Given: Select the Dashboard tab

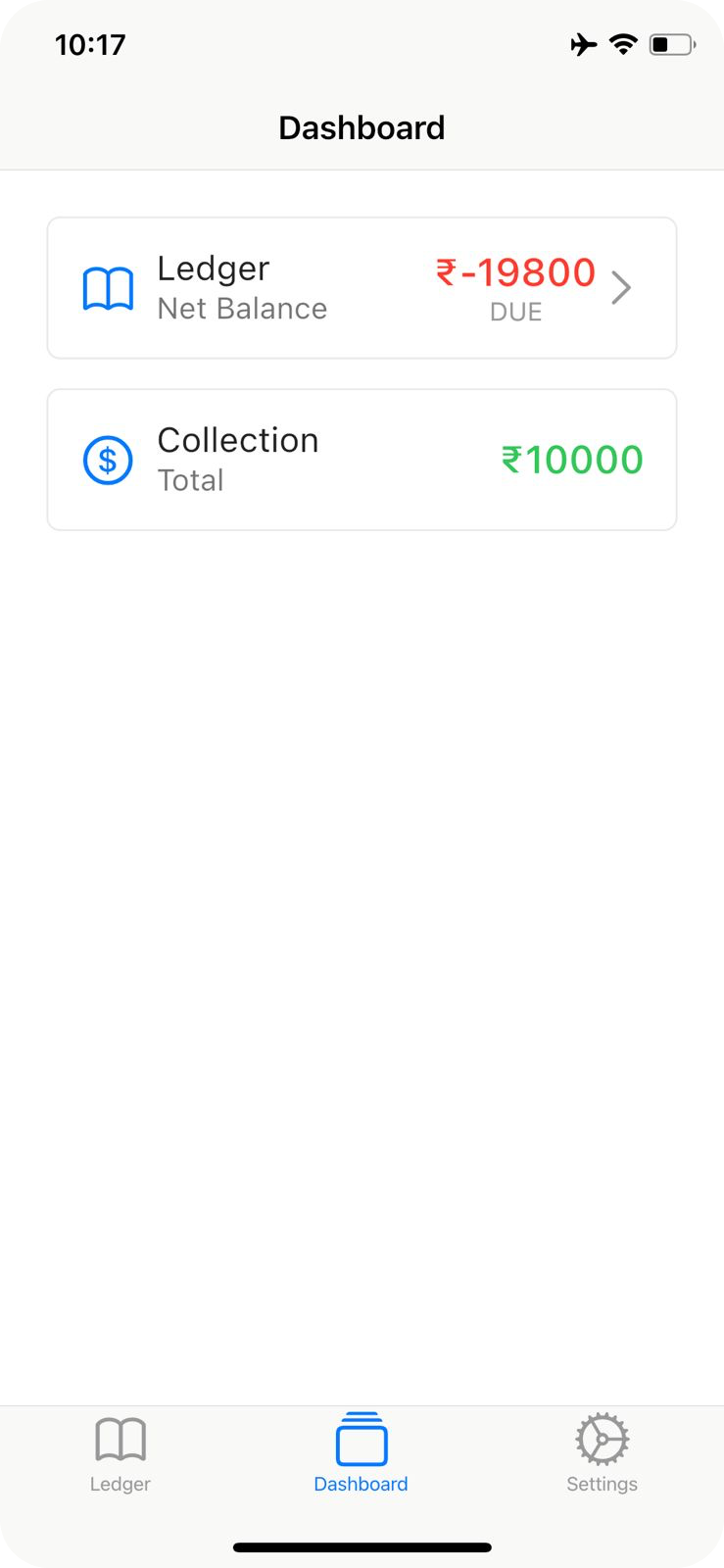Looking at the screenshot, I should (362, 1453).
